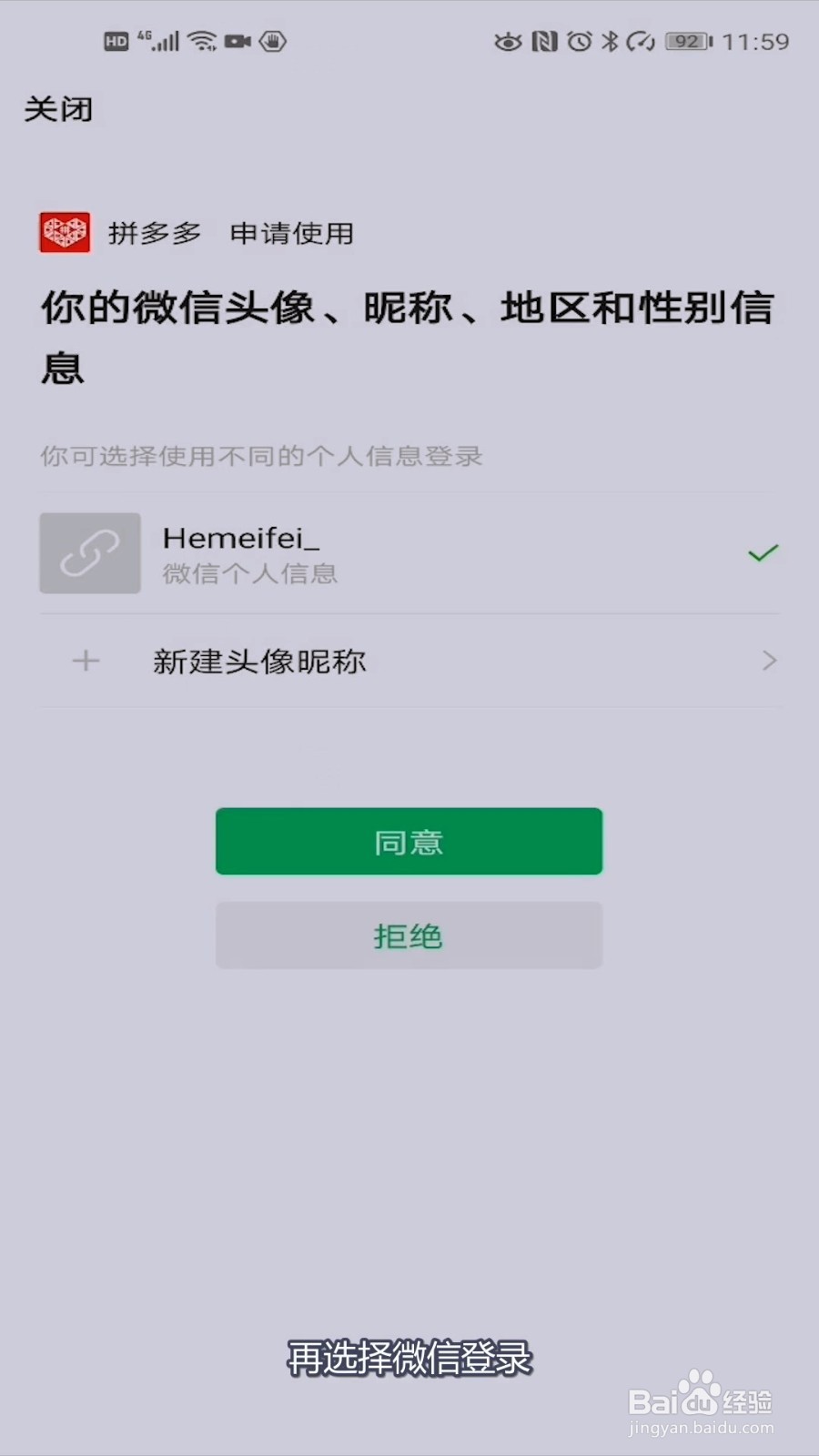
Task: Tap the glove mode hand icon
Action: 272,41
